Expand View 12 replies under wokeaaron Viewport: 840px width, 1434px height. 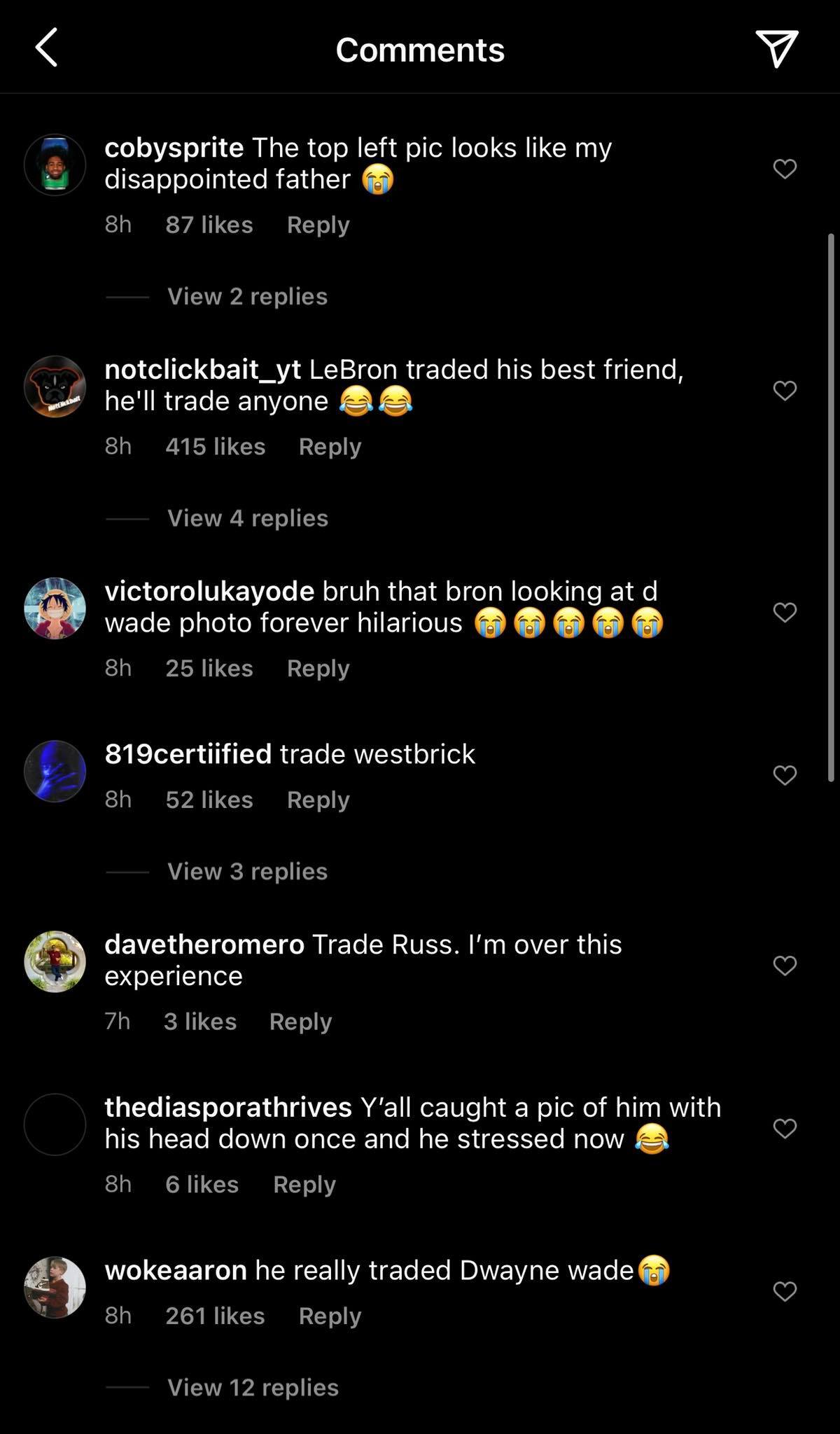(253, 1387)
